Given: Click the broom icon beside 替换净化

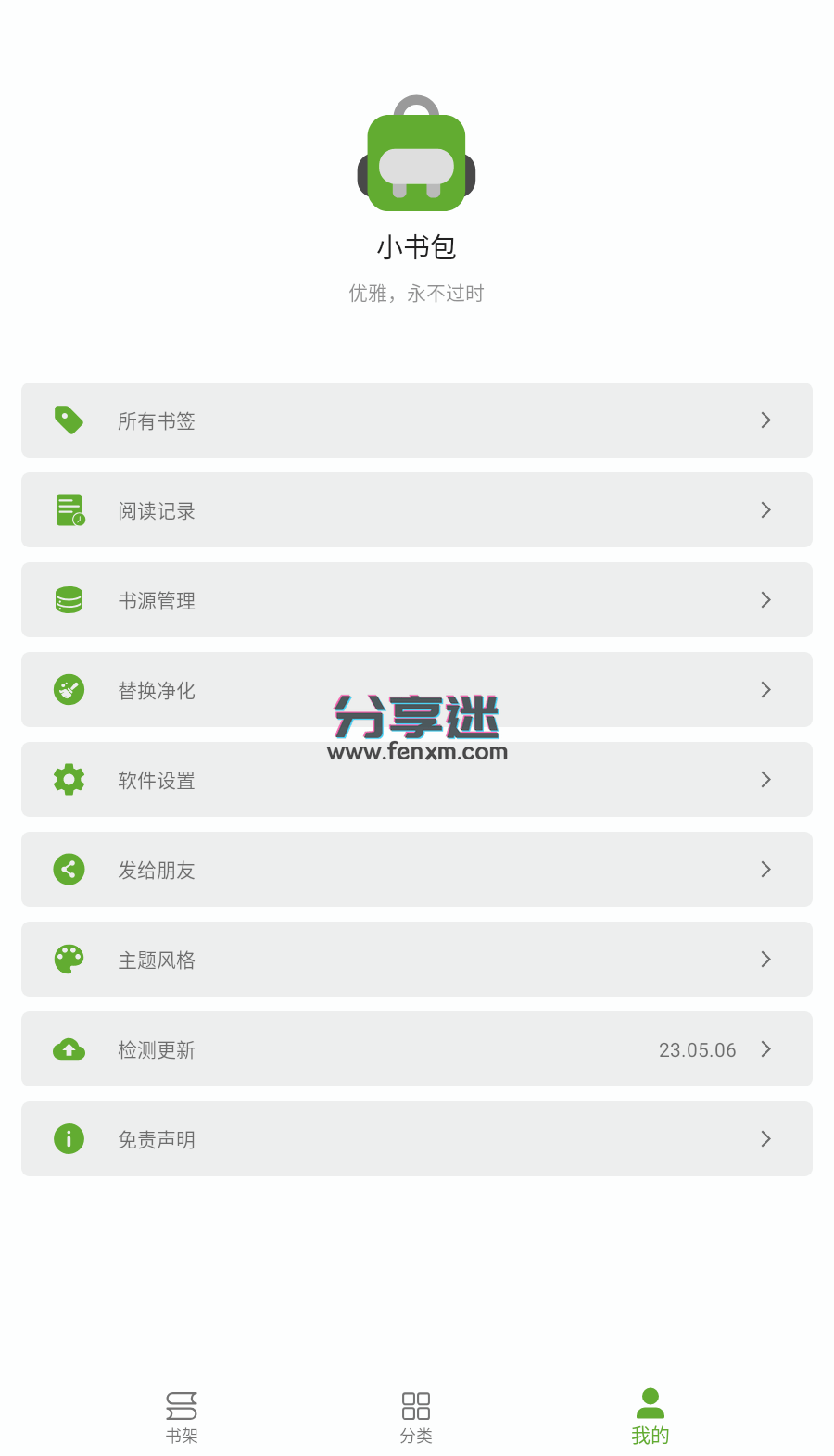Looking at the screenshot, I should point(69,689).
